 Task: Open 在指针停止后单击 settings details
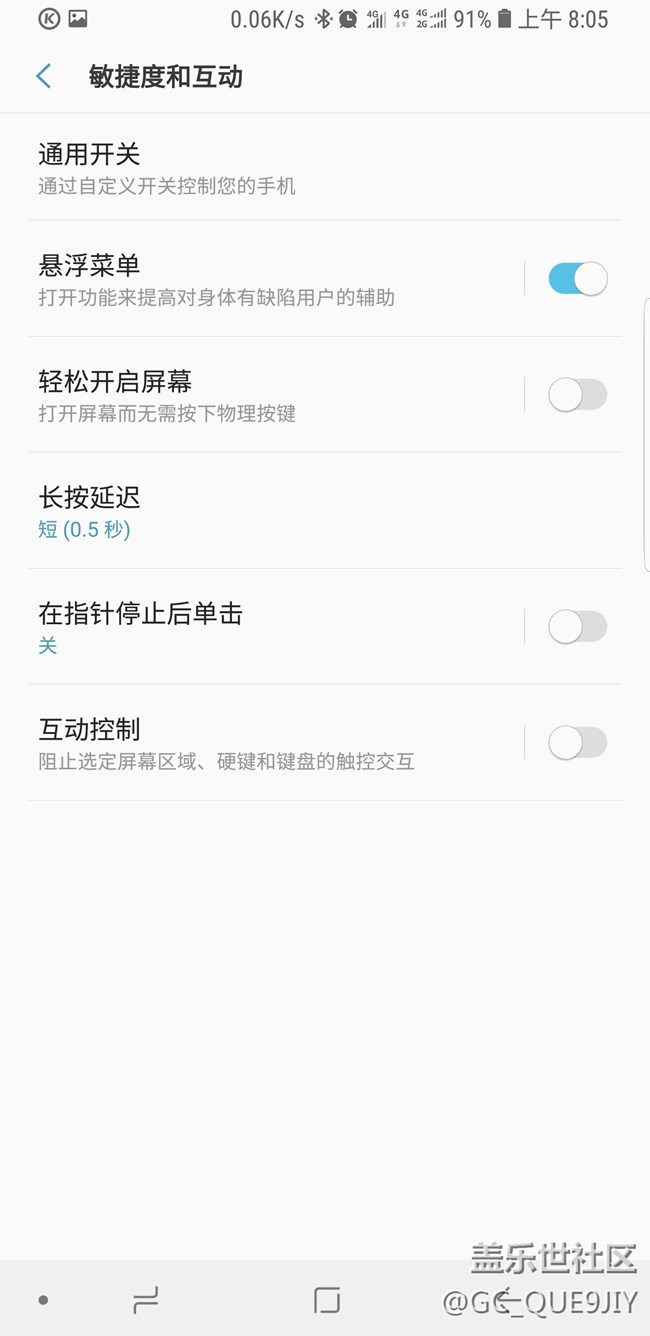(x=260, y=627)
